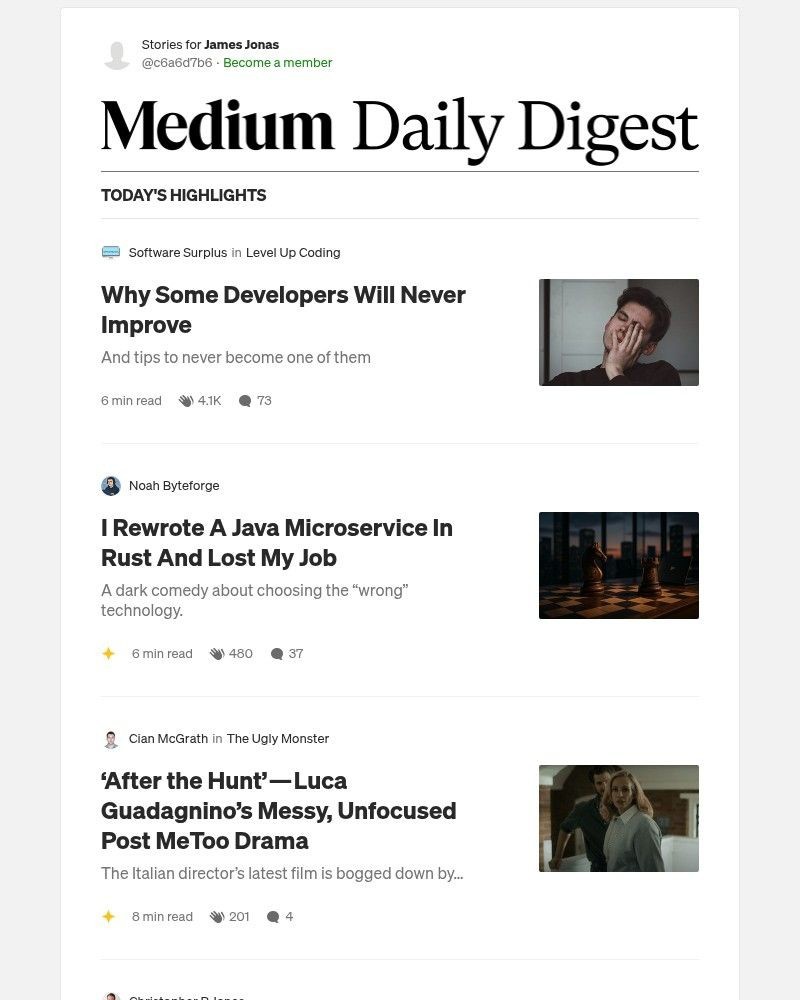View Noah Byteforge's author profile
800x1000 pixels.
pos(173,486)
